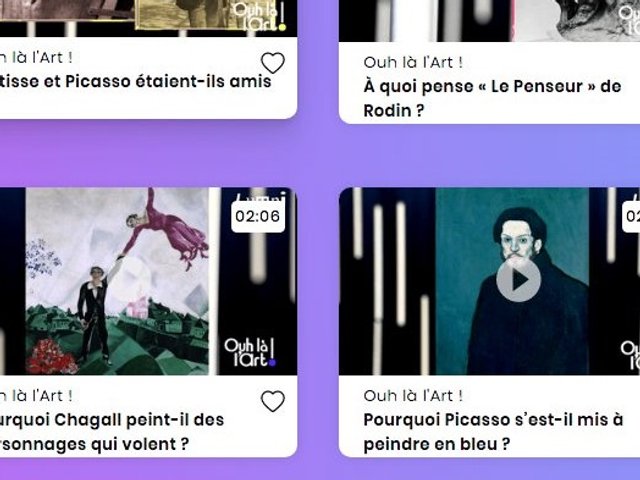This screenshot has width=640, height=480.
Task: Open the Matisse et Picasso video title
Action: click(x=136, y=82)
